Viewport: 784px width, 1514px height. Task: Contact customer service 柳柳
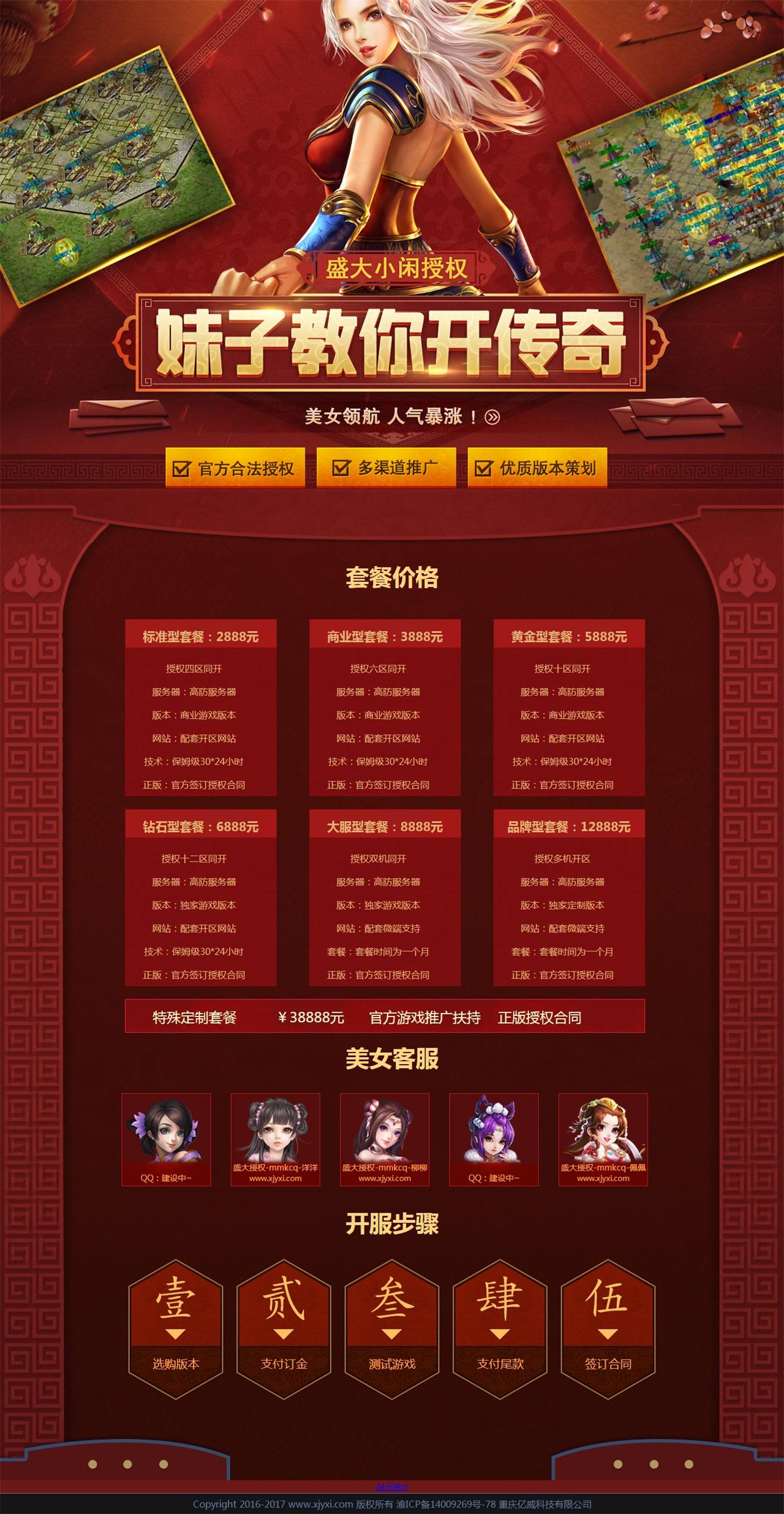click(x=385, y=1138)
